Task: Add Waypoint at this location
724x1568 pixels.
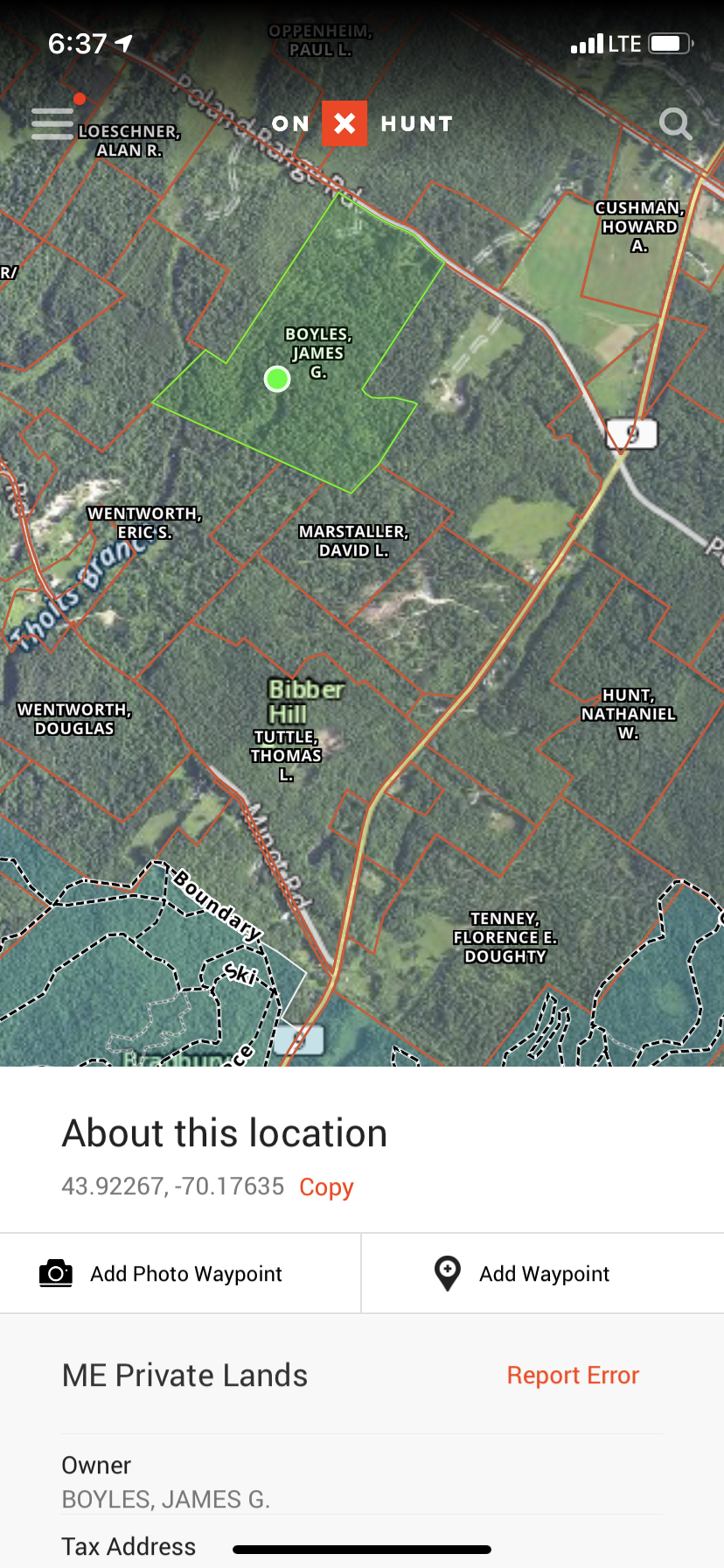Action: [x=543, y=1273]
